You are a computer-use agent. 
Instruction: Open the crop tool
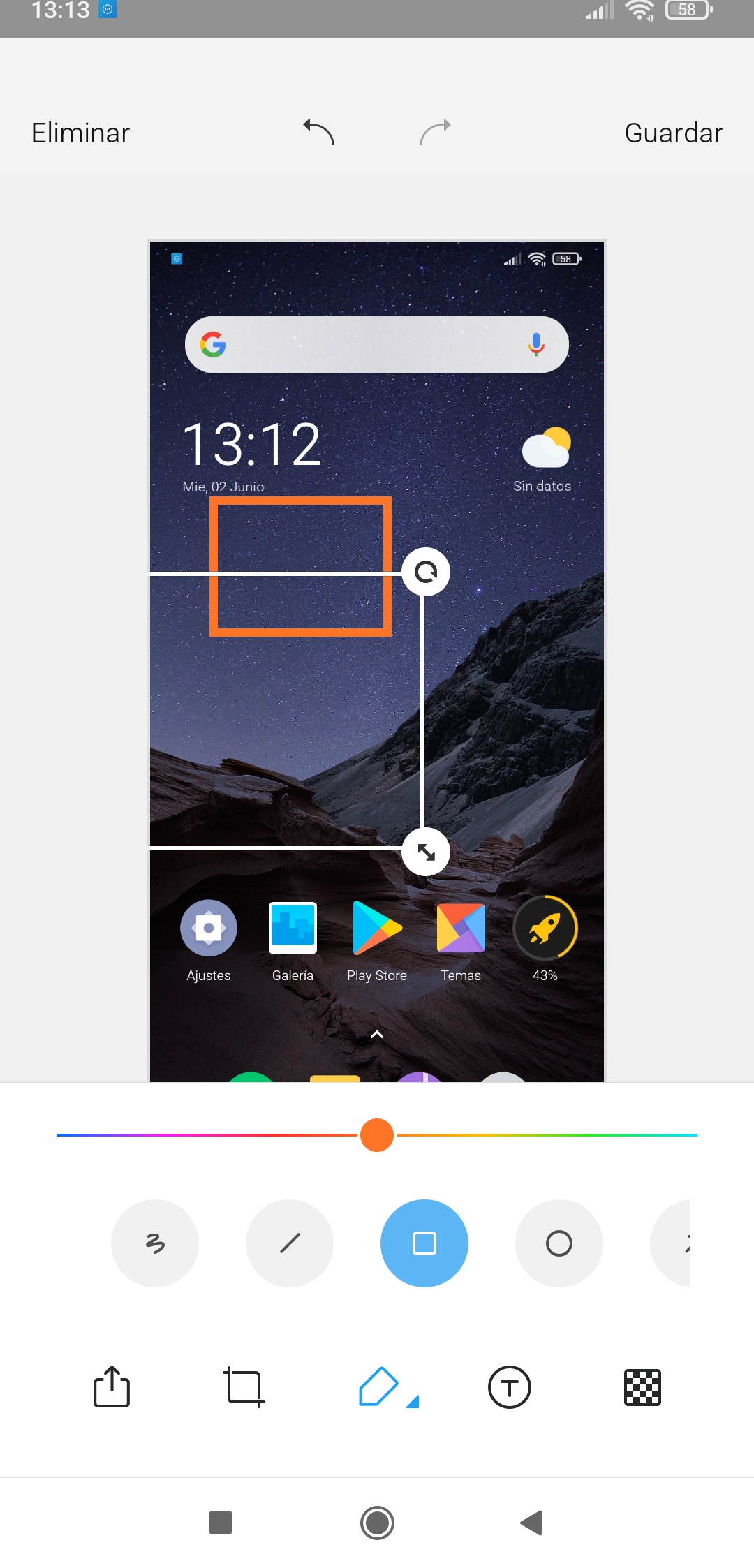point(244,1386)
